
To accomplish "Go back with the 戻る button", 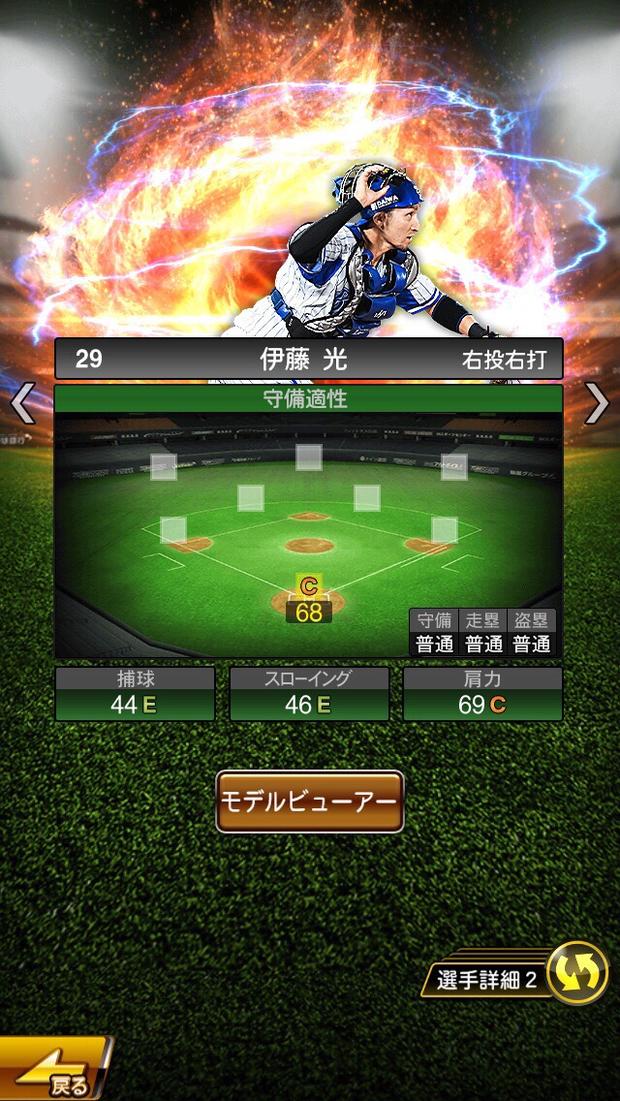I will pos(55,1071).
